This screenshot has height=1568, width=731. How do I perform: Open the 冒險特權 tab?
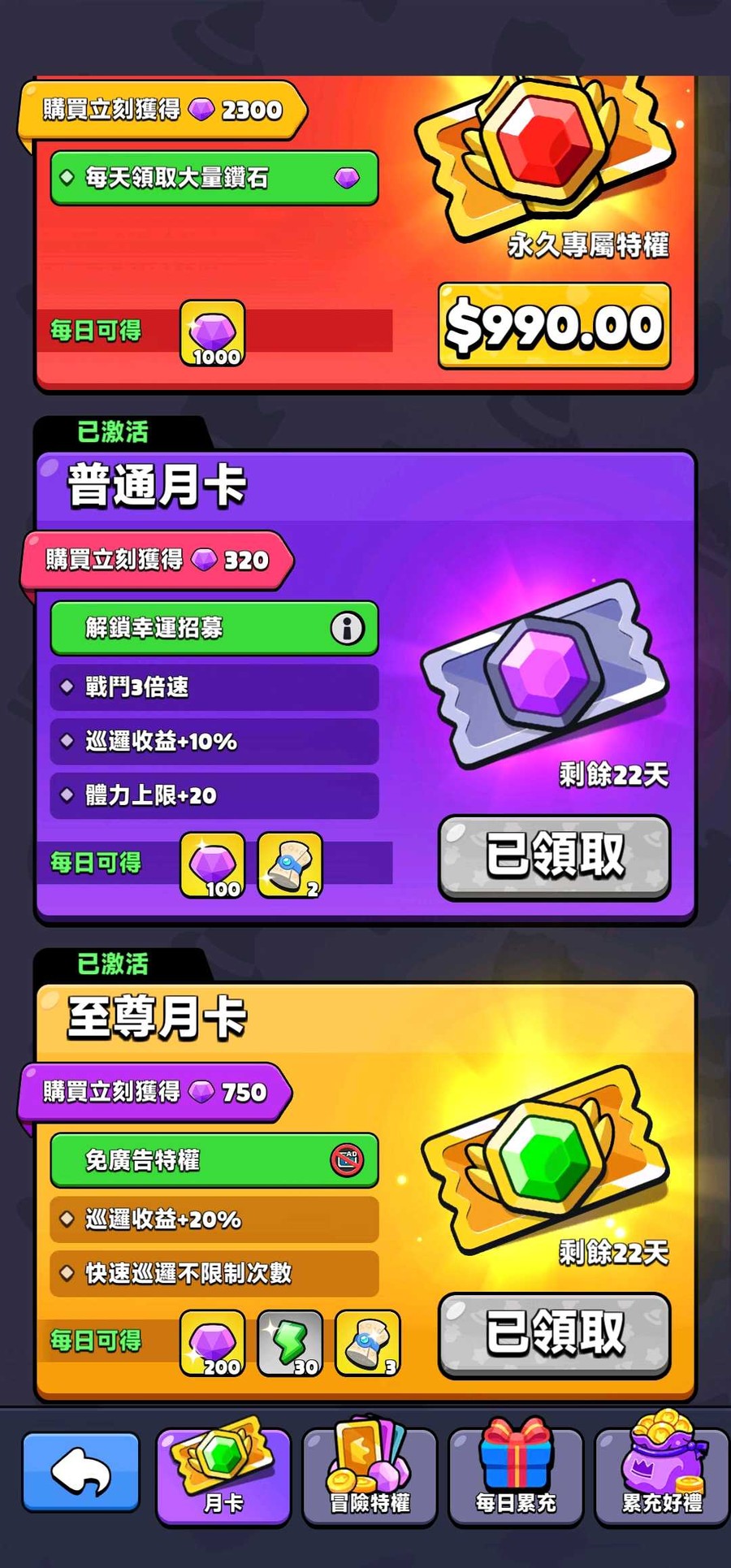370,1475
